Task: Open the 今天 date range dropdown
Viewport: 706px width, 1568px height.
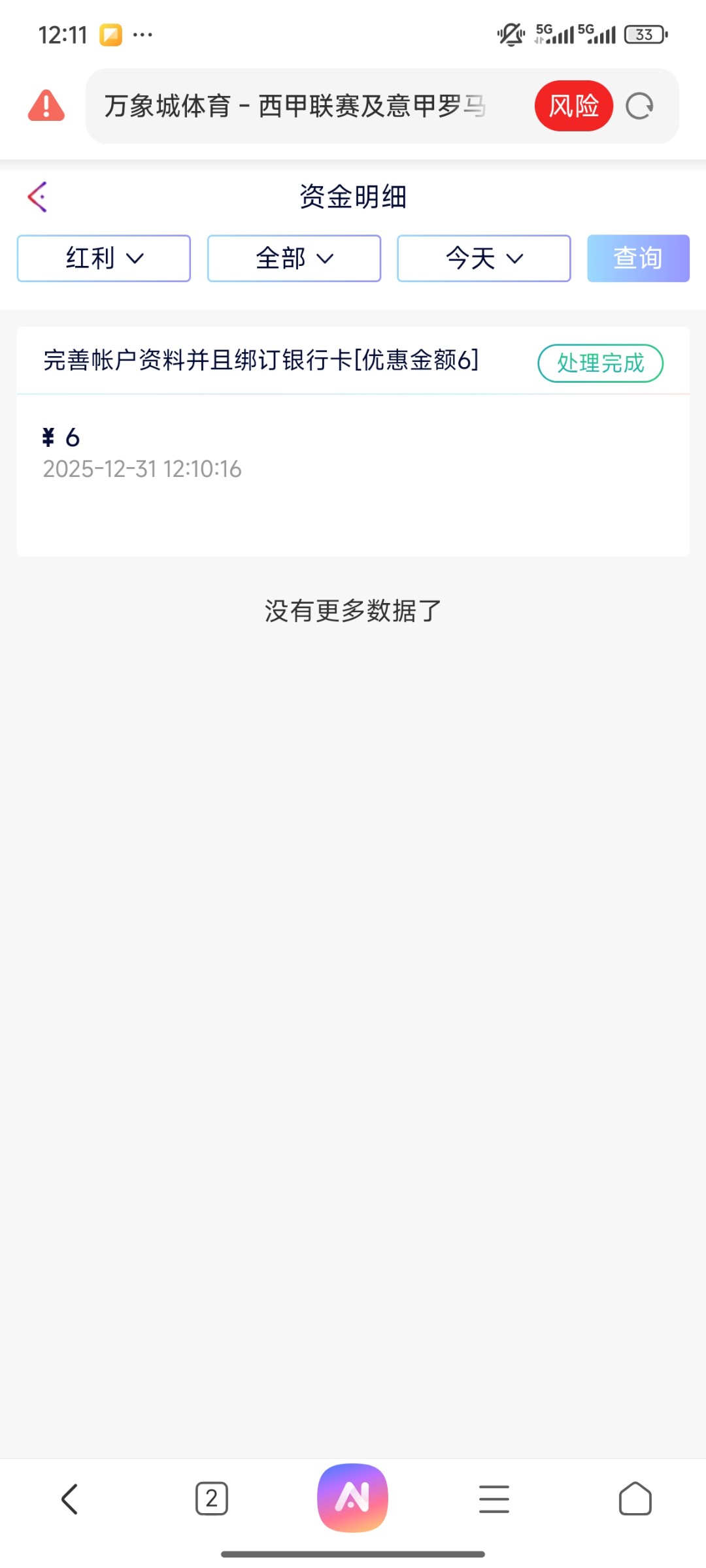Action: (484, 259)
